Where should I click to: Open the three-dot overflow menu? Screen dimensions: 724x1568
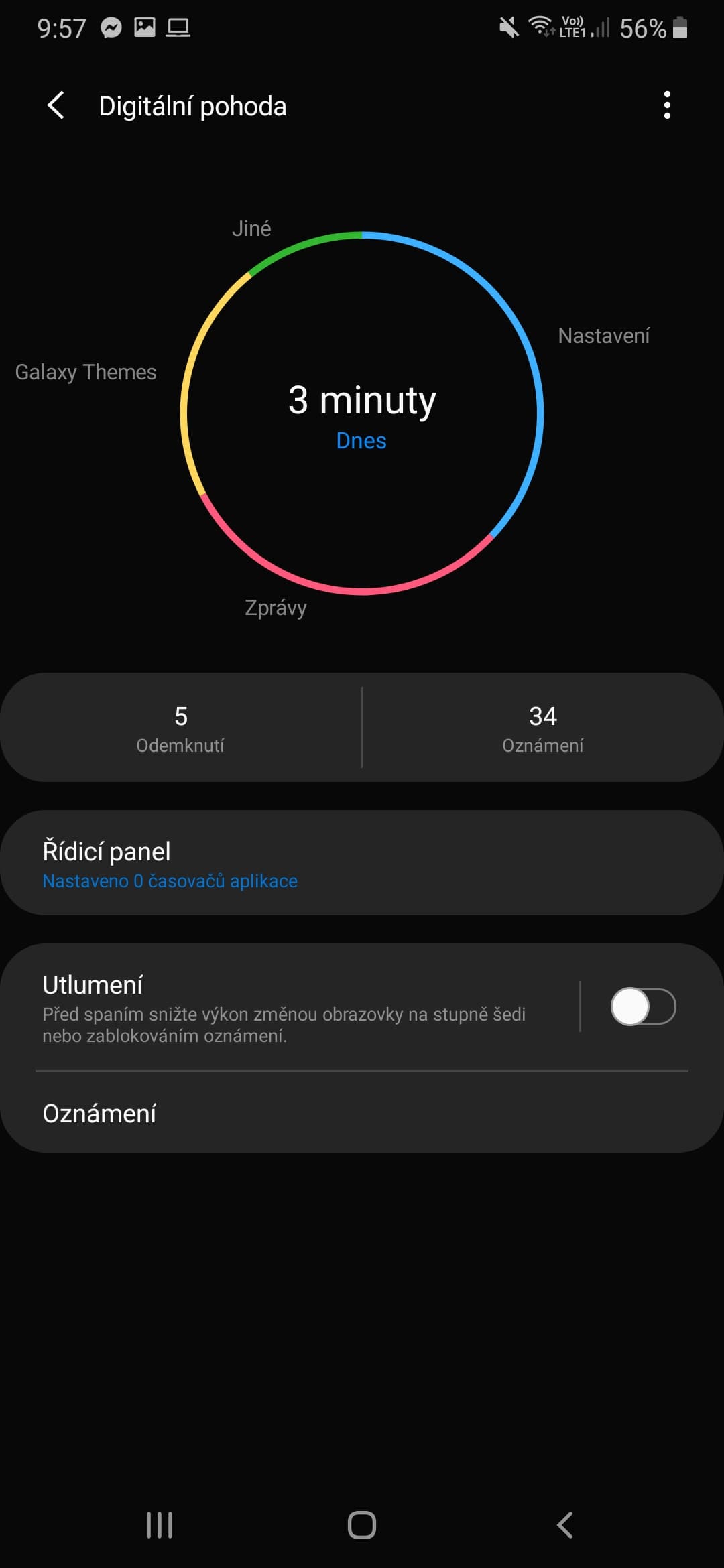(666, 106)
